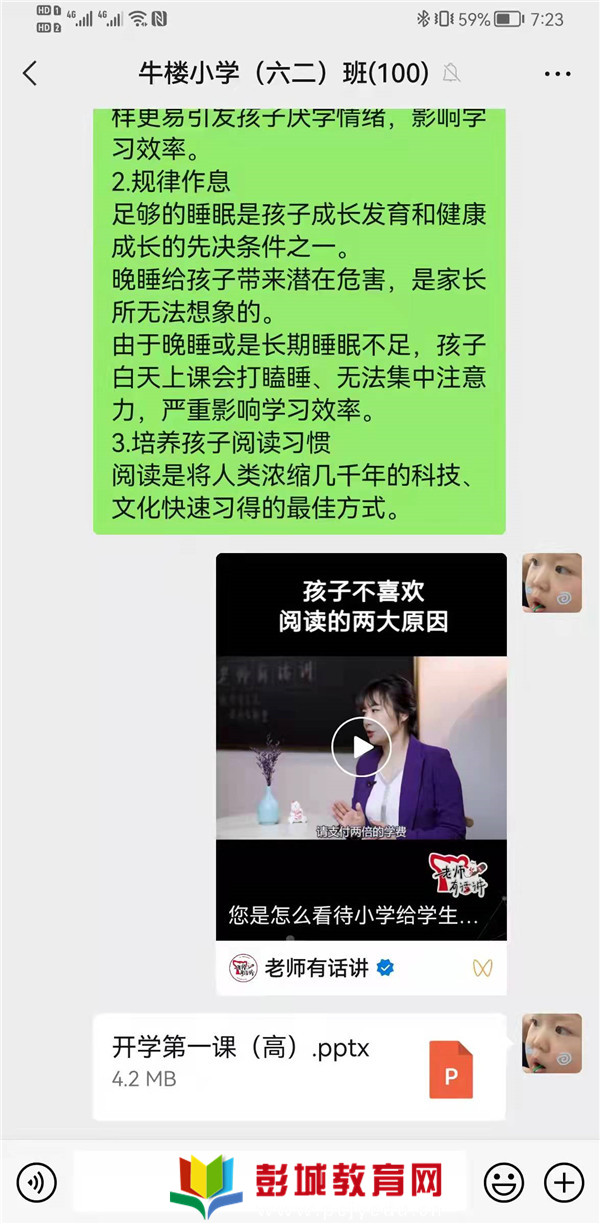
Task: Open the emoji picker
Action: click(503, 1183)
